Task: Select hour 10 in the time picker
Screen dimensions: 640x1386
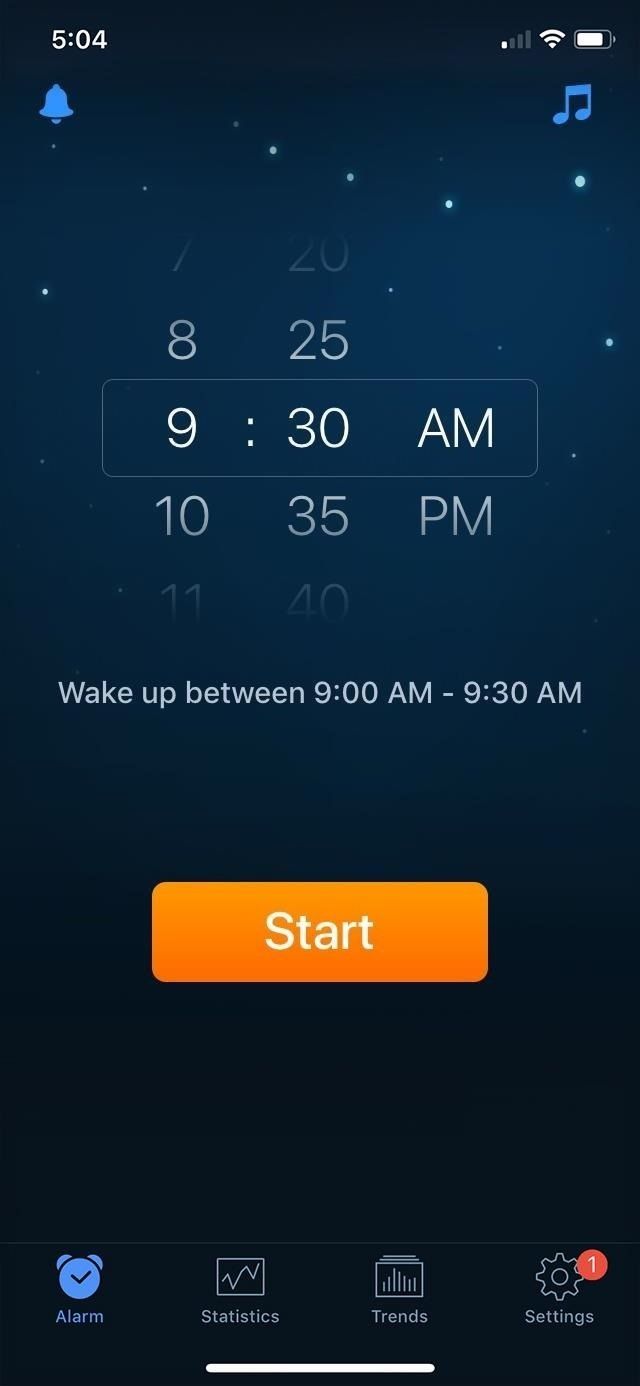Action: click(182, 516)
